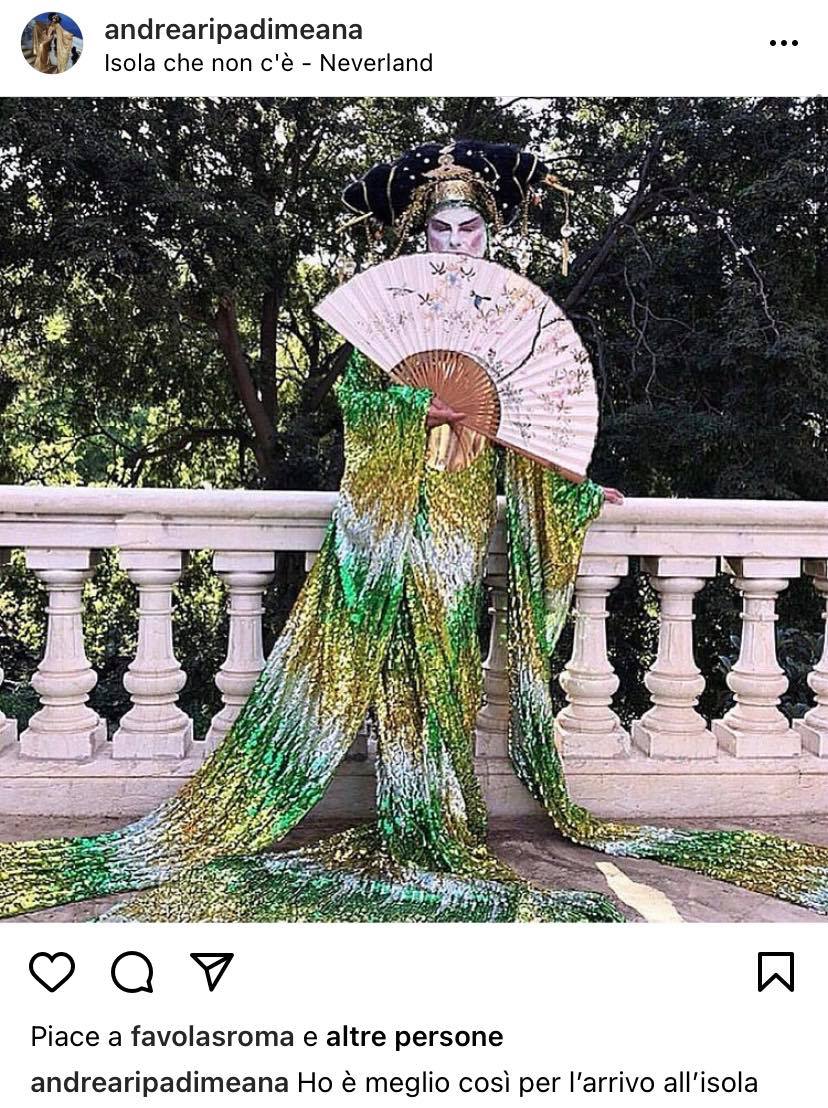Open andrearipadimeana's username in the caption
The width and height of the screenshot is (828, 1108).
[160, 1083]
